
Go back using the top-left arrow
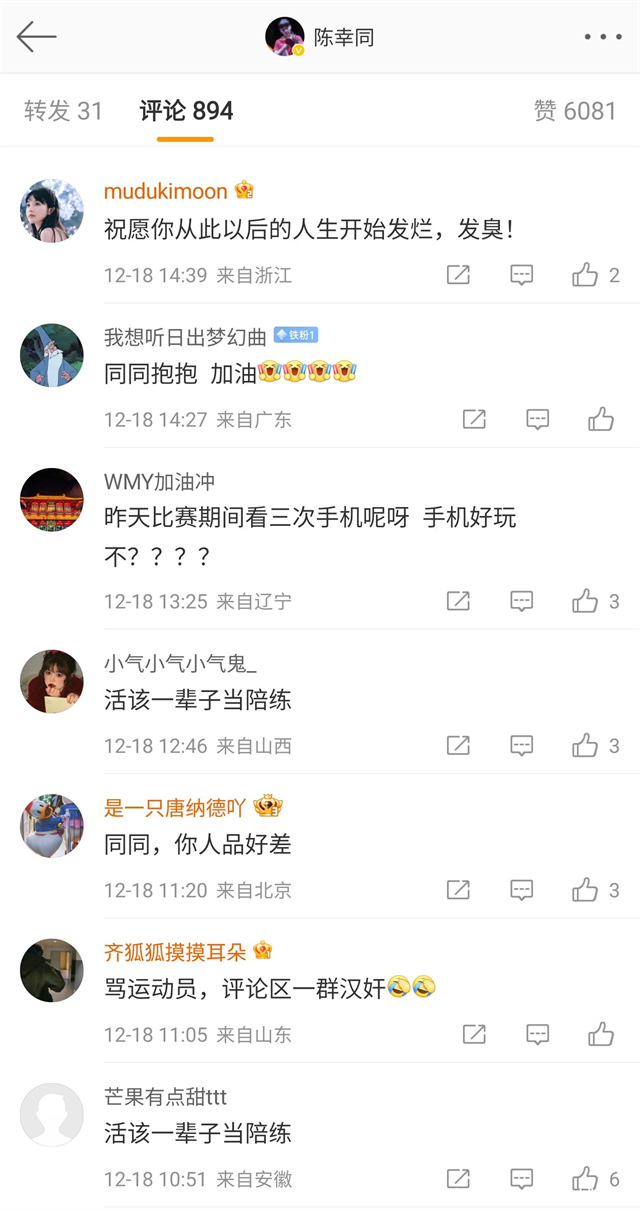pyautogui.click(x=36, y=37)
